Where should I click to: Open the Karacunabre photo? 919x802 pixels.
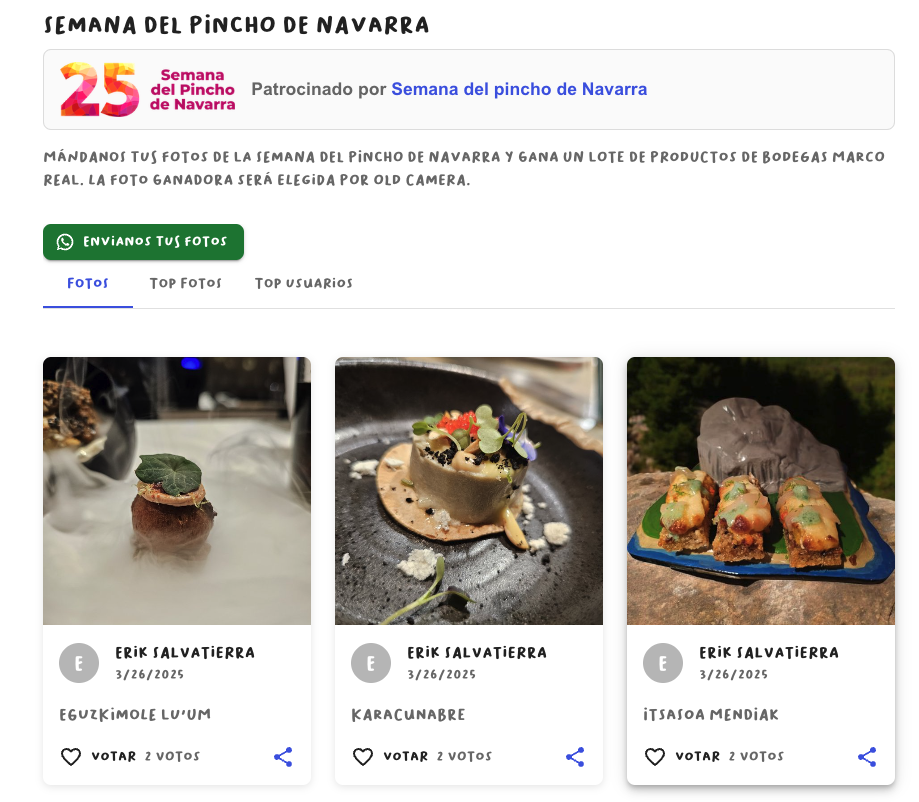(468, 490)
